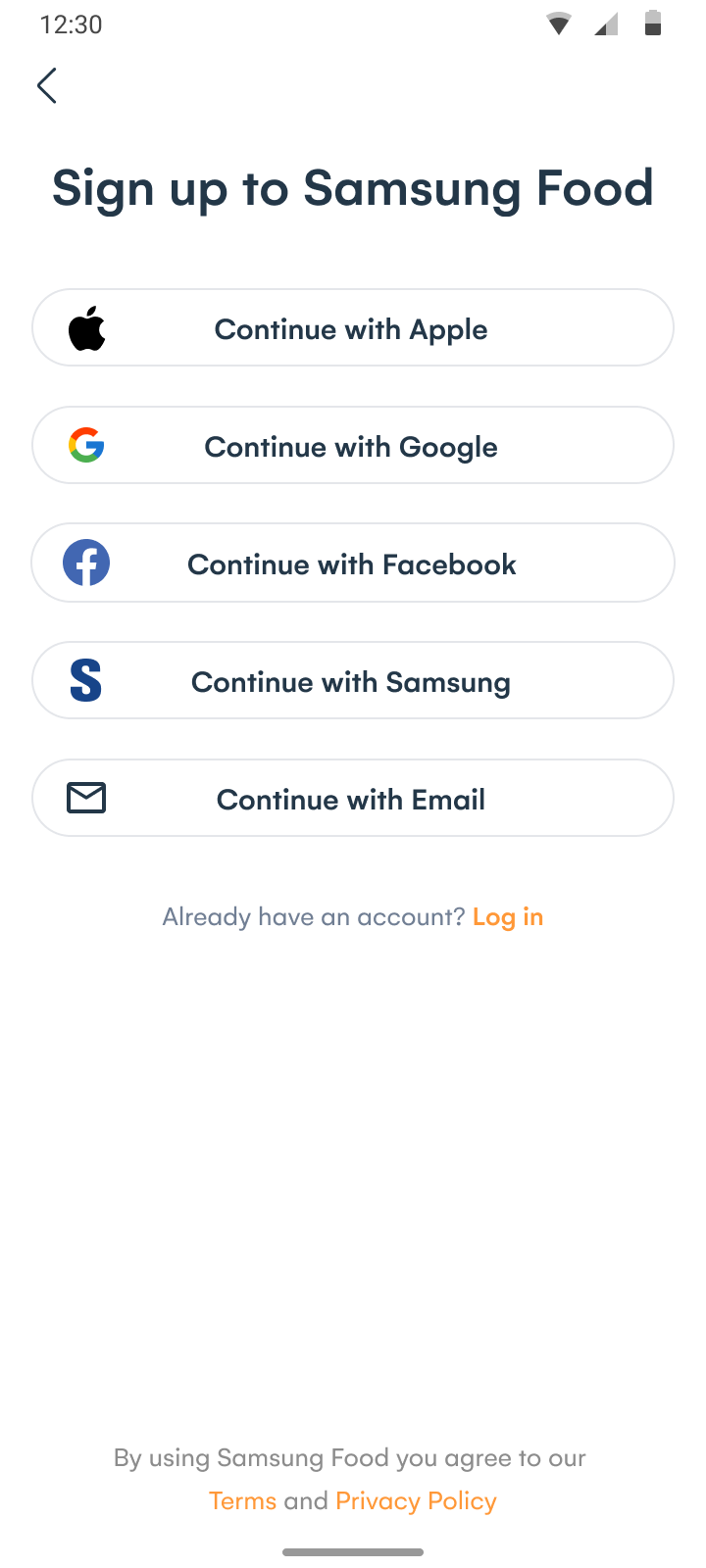The image size is (706, 1568).
Task: Open the Terms link
Action: click(x=243, y=1501)
